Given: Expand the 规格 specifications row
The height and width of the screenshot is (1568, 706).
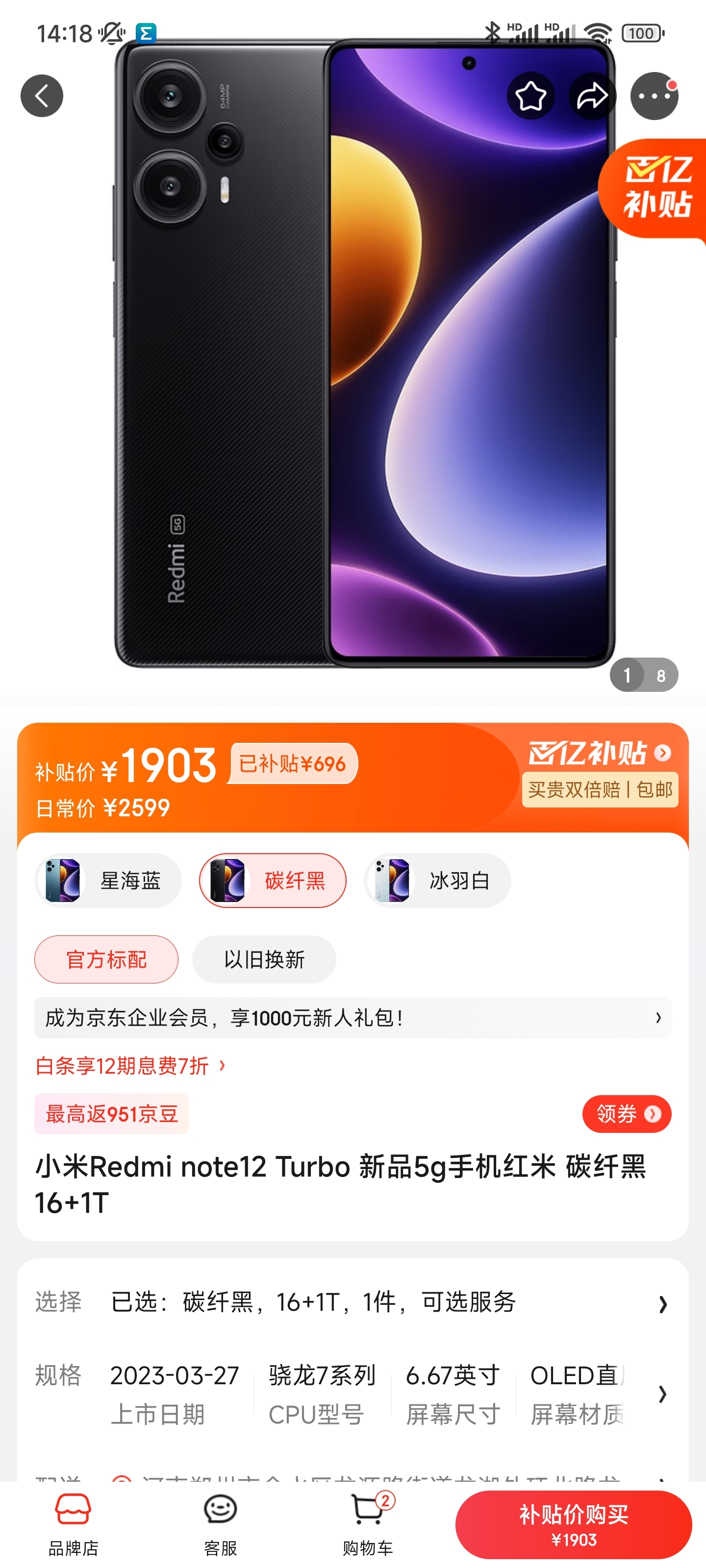Looking at the screenshot, I should coord(662,1394).
